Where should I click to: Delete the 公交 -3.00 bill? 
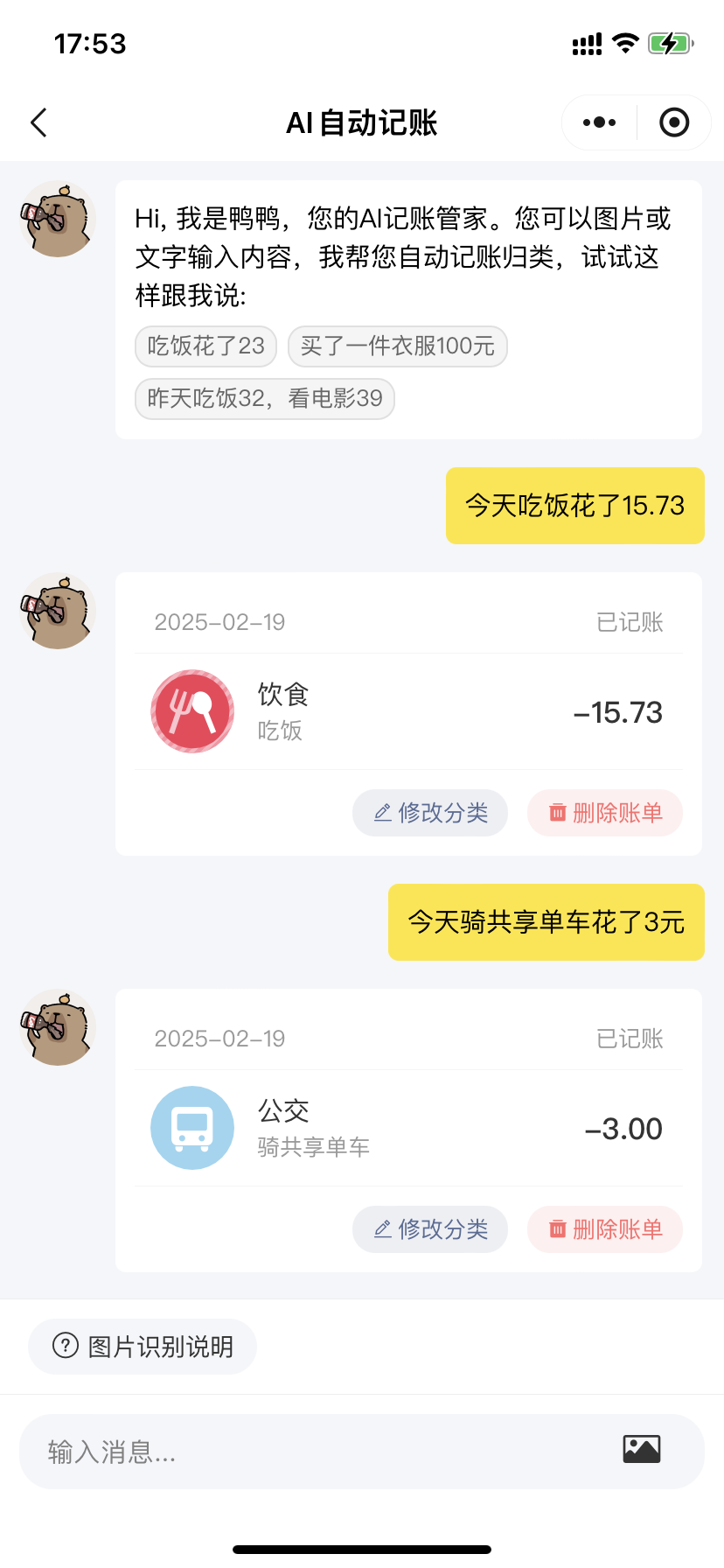(605, 1229)
